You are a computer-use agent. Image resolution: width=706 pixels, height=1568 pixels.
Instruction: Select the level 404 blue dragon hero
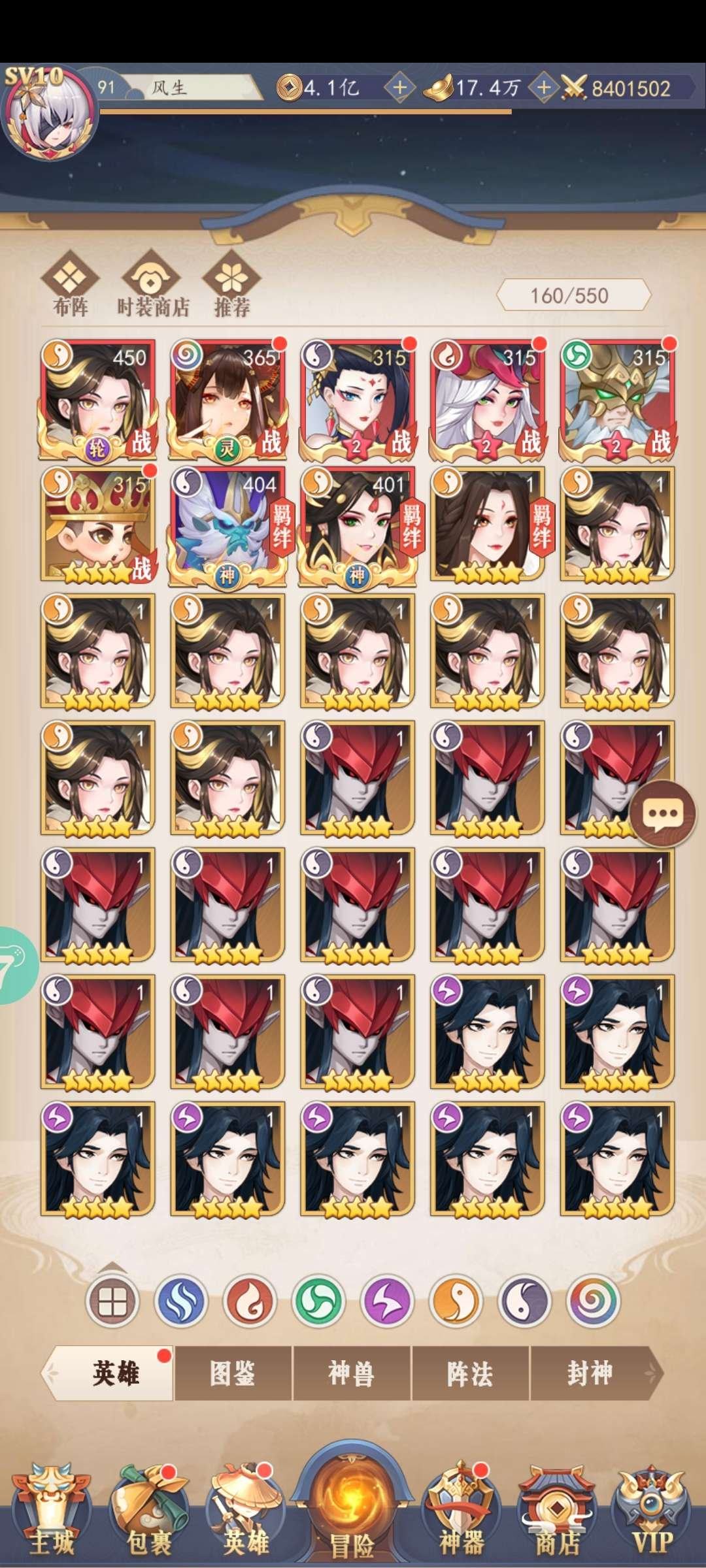pyautogui.click(x=227, y=525)
